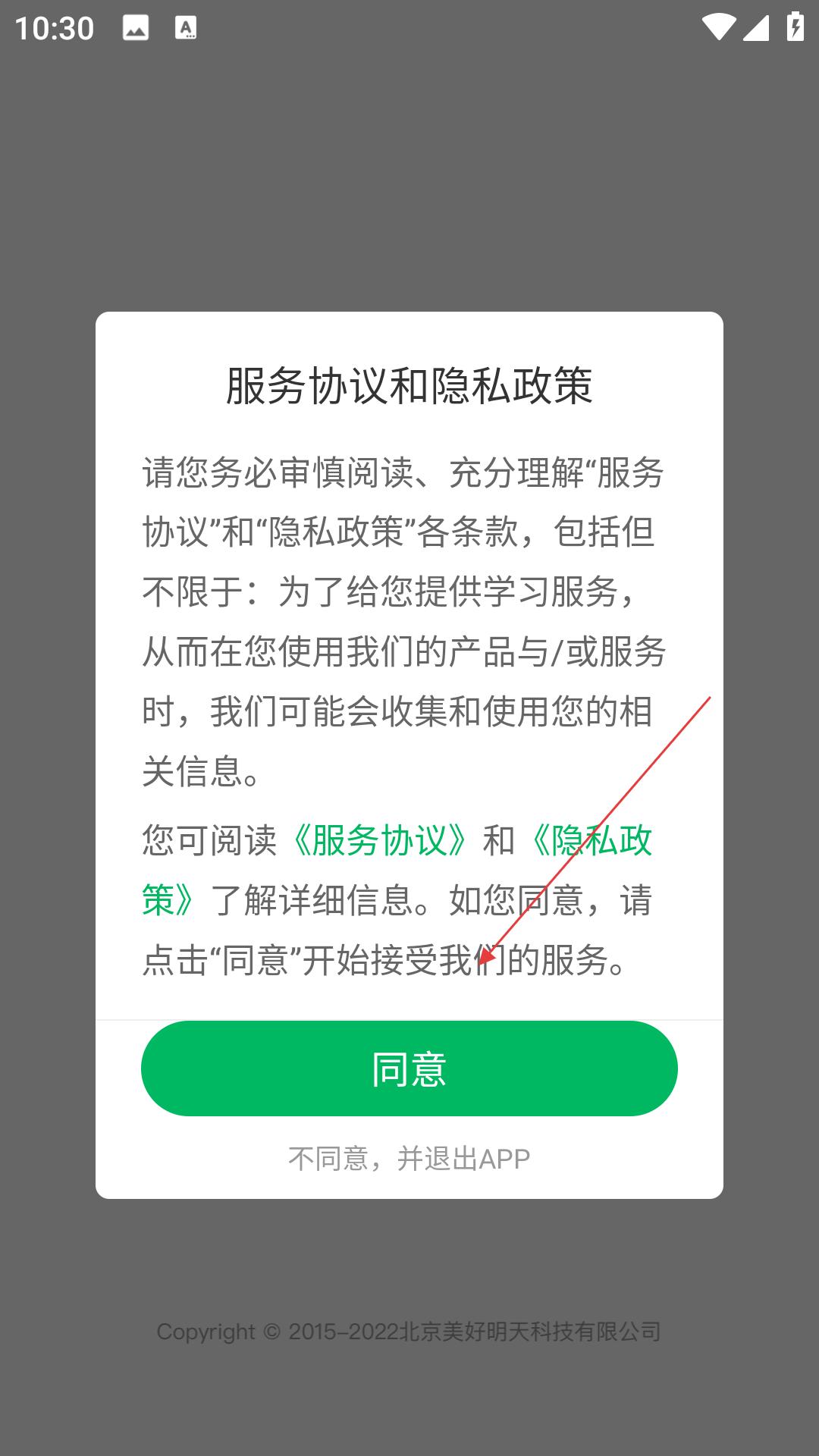
Task: Open the 《隐私政策》 link
Action: [590, 840]
